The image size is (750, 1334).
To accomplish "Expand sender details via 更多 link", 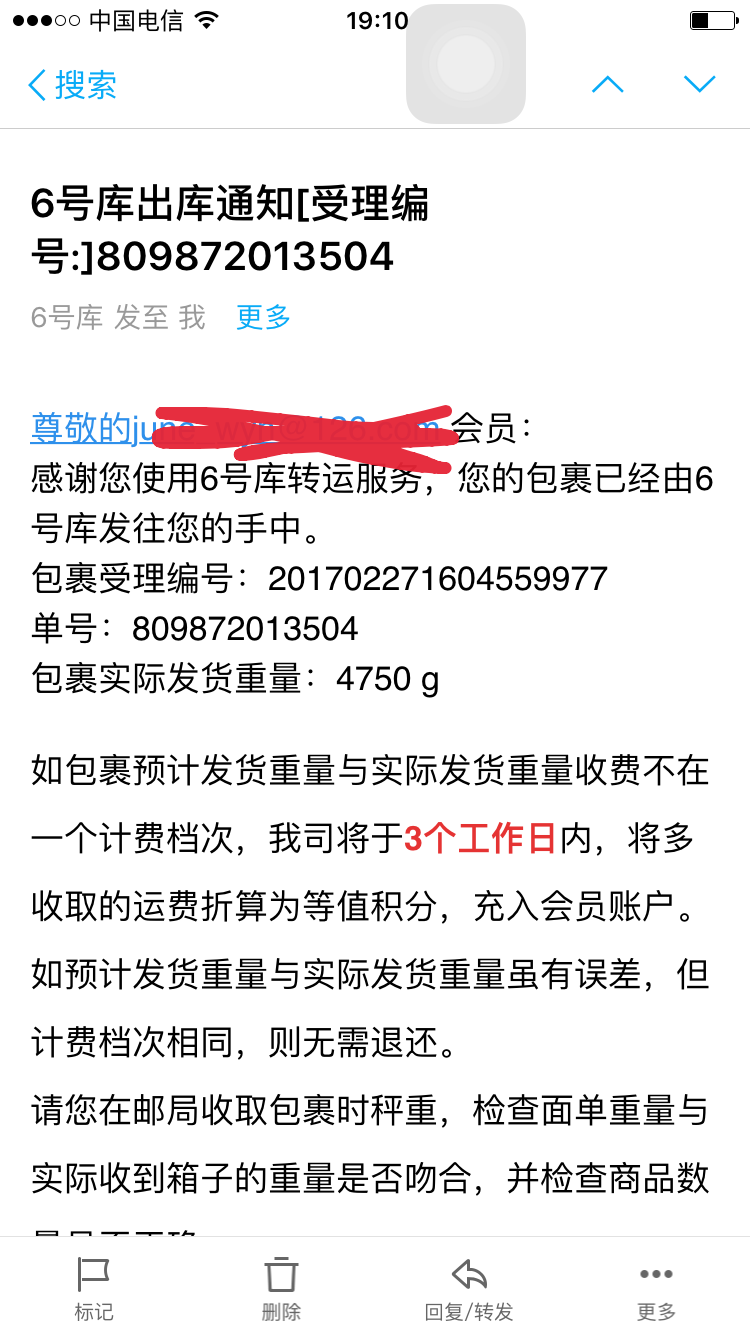I will 263,318.
